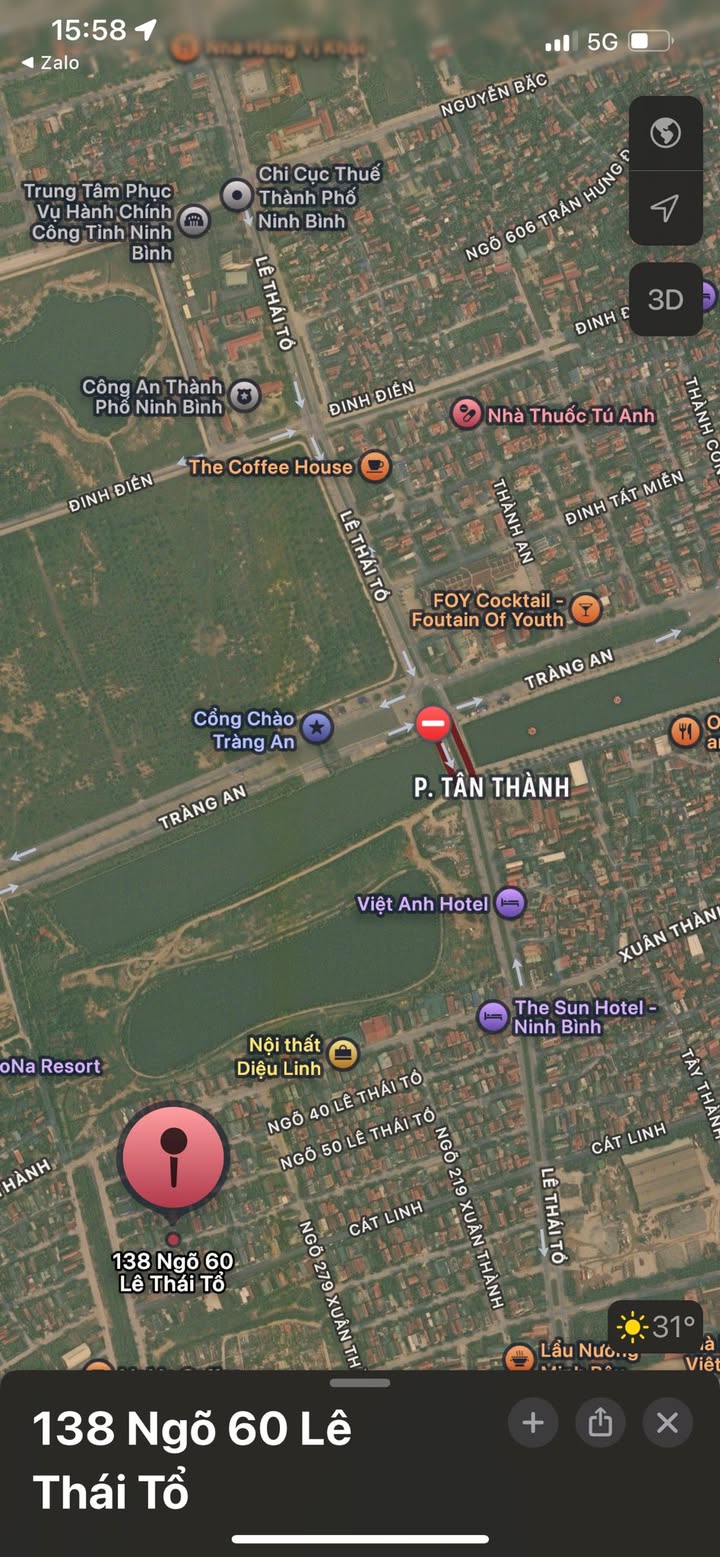
Task: Select the FOY Cocktail bar marker
Action: coord(586,609)
